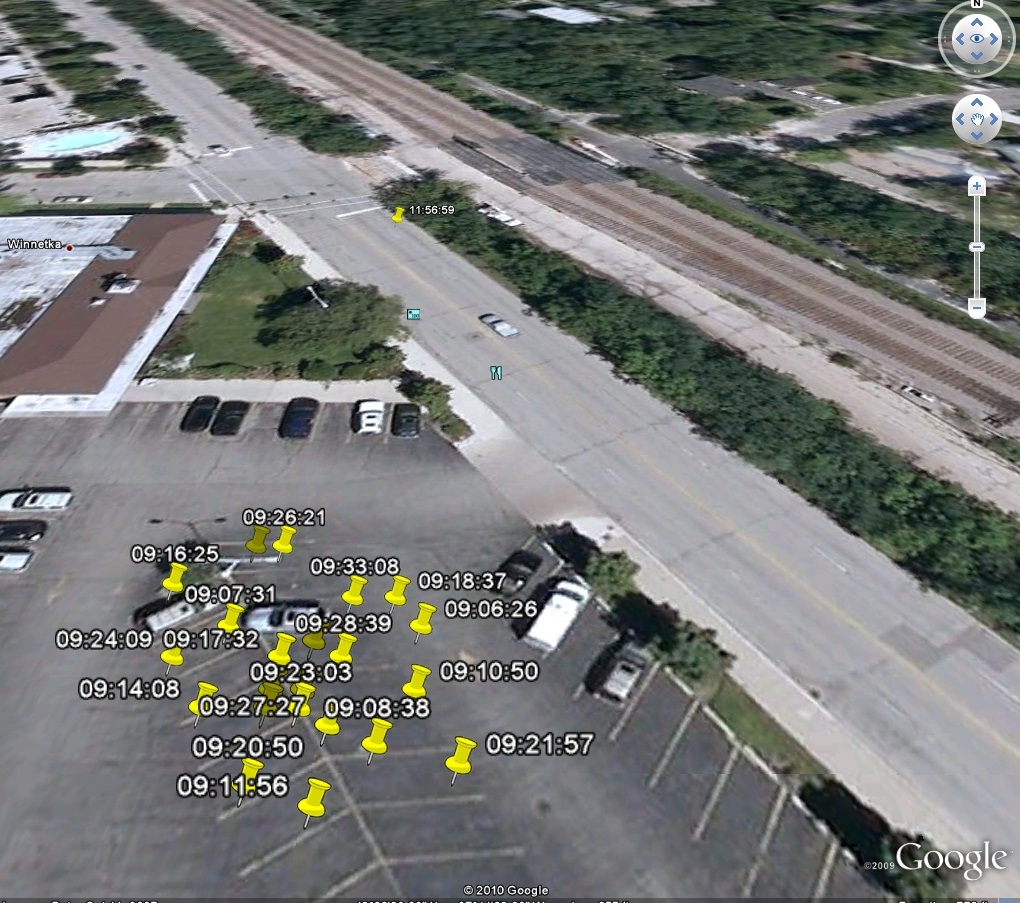Open the Winnetka place label
Screen dimensions: 1020x903
click(35, 245)
